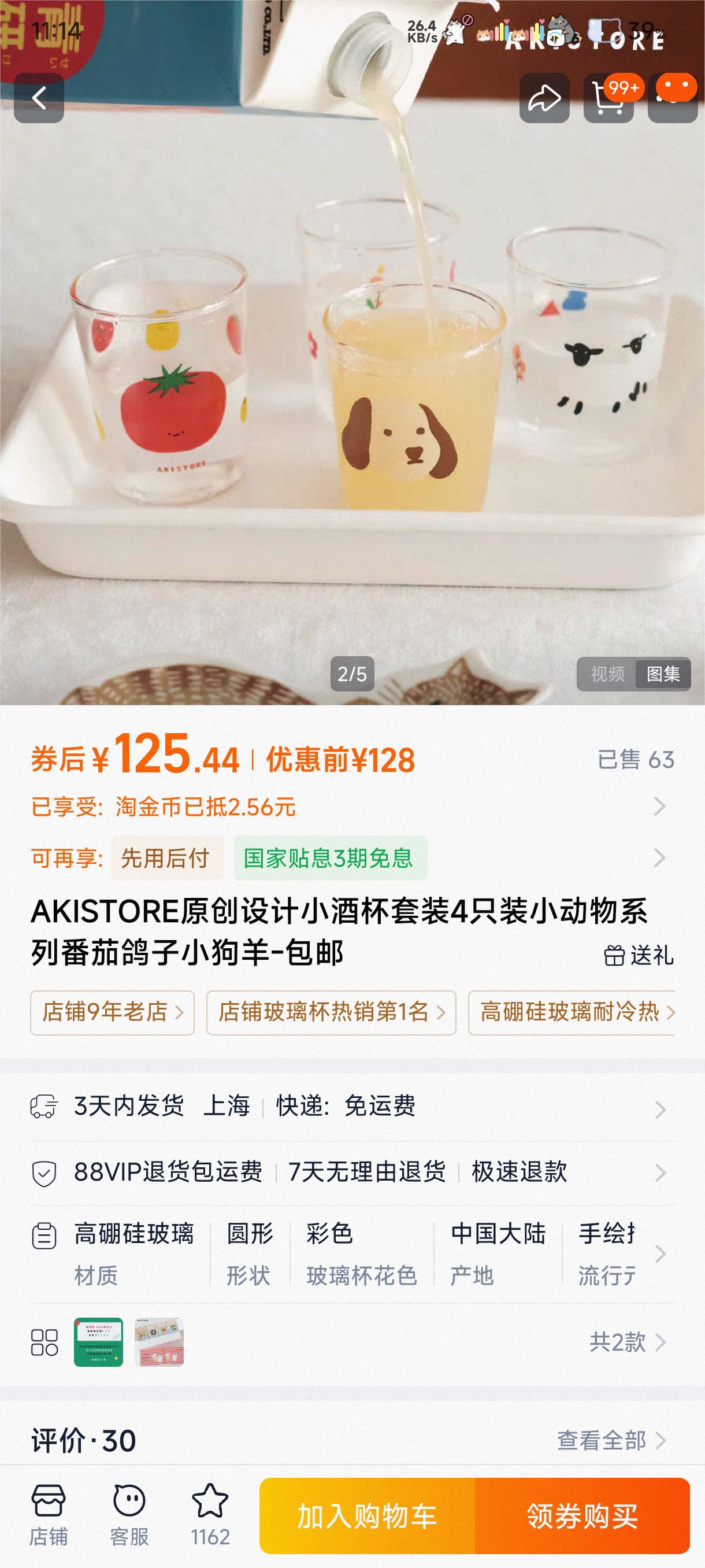View the 88VIP退货包运费 guarantee row
The height and width of the screenshot is (1568, 705).
point(353,1172)
